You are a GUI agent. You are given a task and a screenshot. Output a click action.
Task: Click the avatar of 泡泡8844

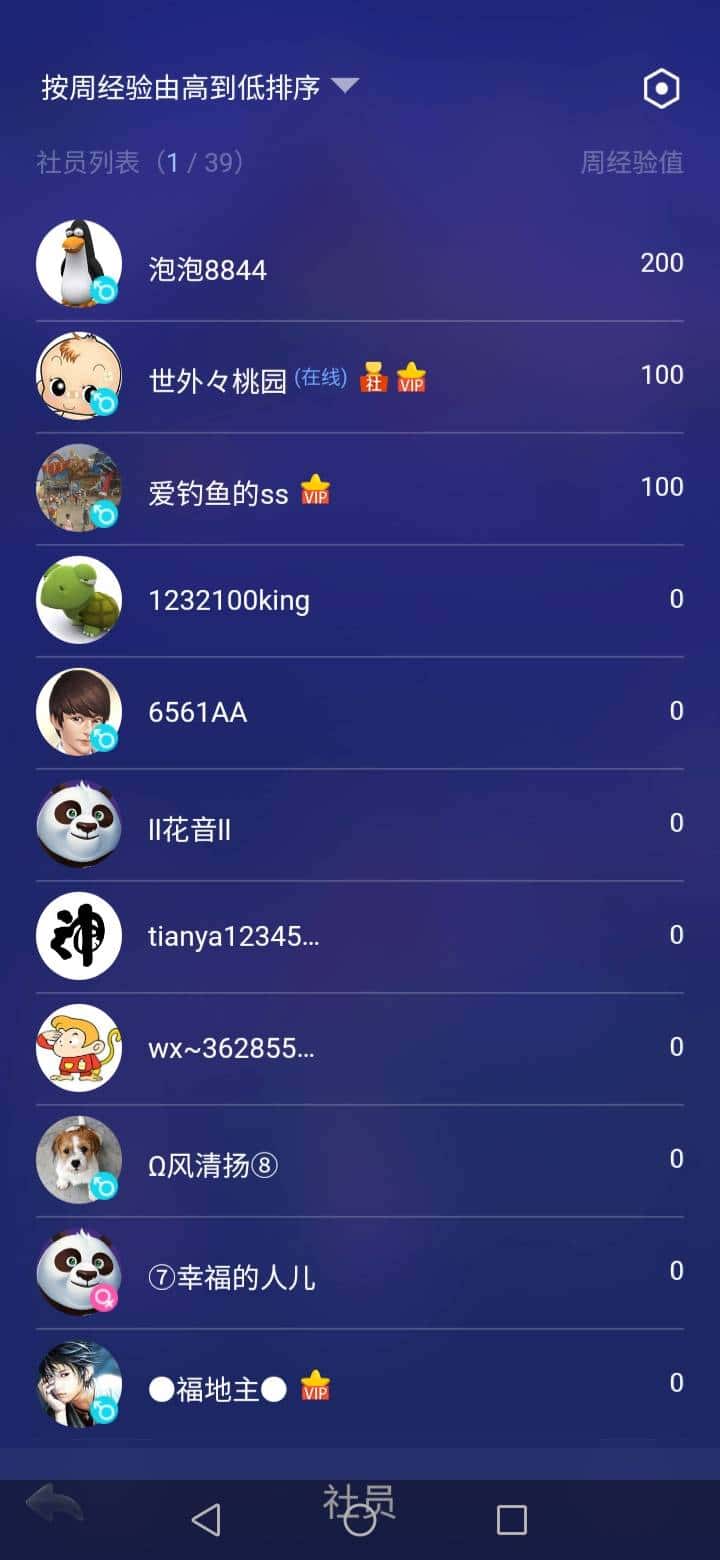click(79, 263)
